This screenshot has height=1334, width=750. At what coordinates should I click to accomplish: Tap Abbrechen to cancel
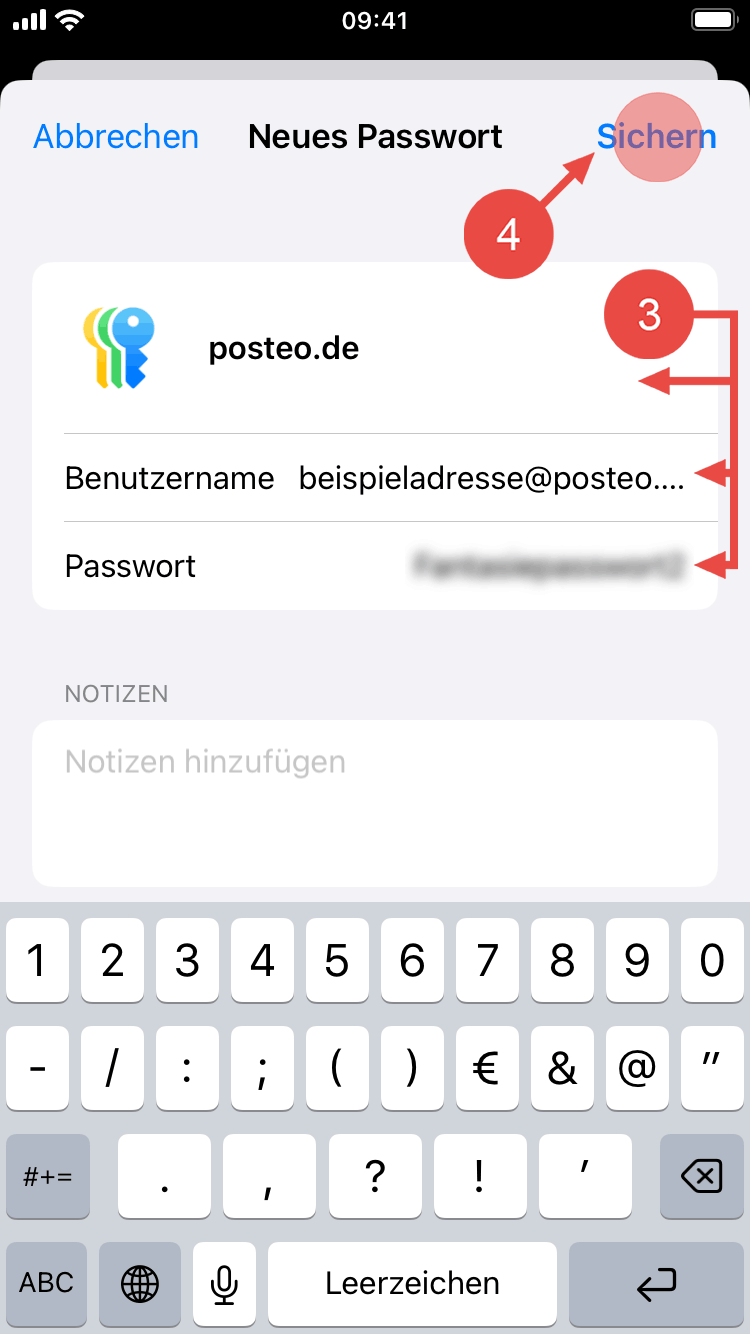pos(116,137)
